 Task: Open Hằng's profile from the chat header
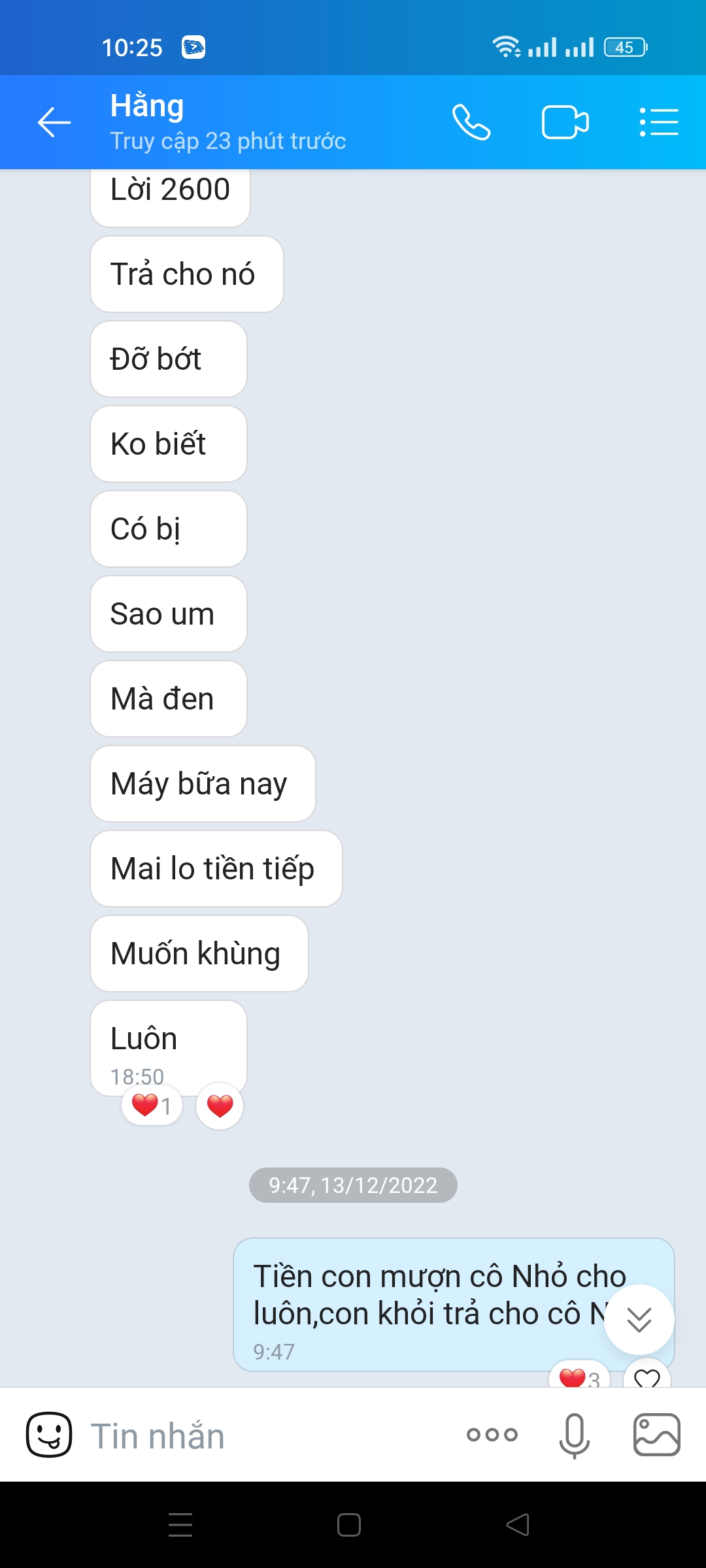229,123
